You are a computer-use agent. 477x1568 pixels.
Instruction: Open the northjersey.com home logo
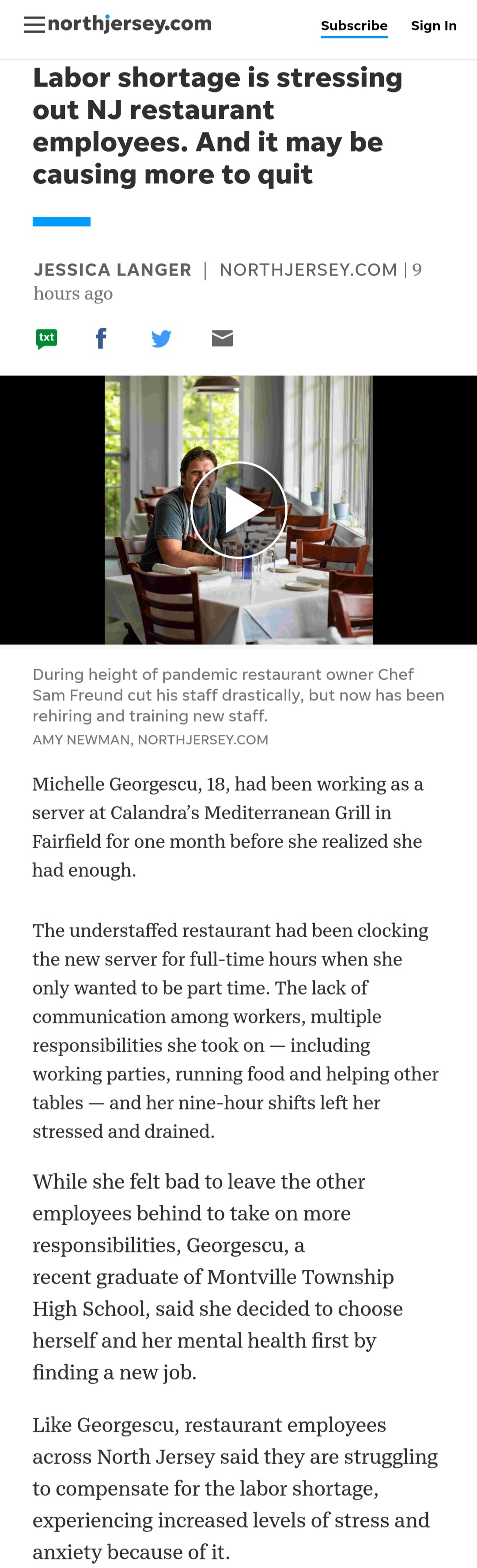coord(129,24)
